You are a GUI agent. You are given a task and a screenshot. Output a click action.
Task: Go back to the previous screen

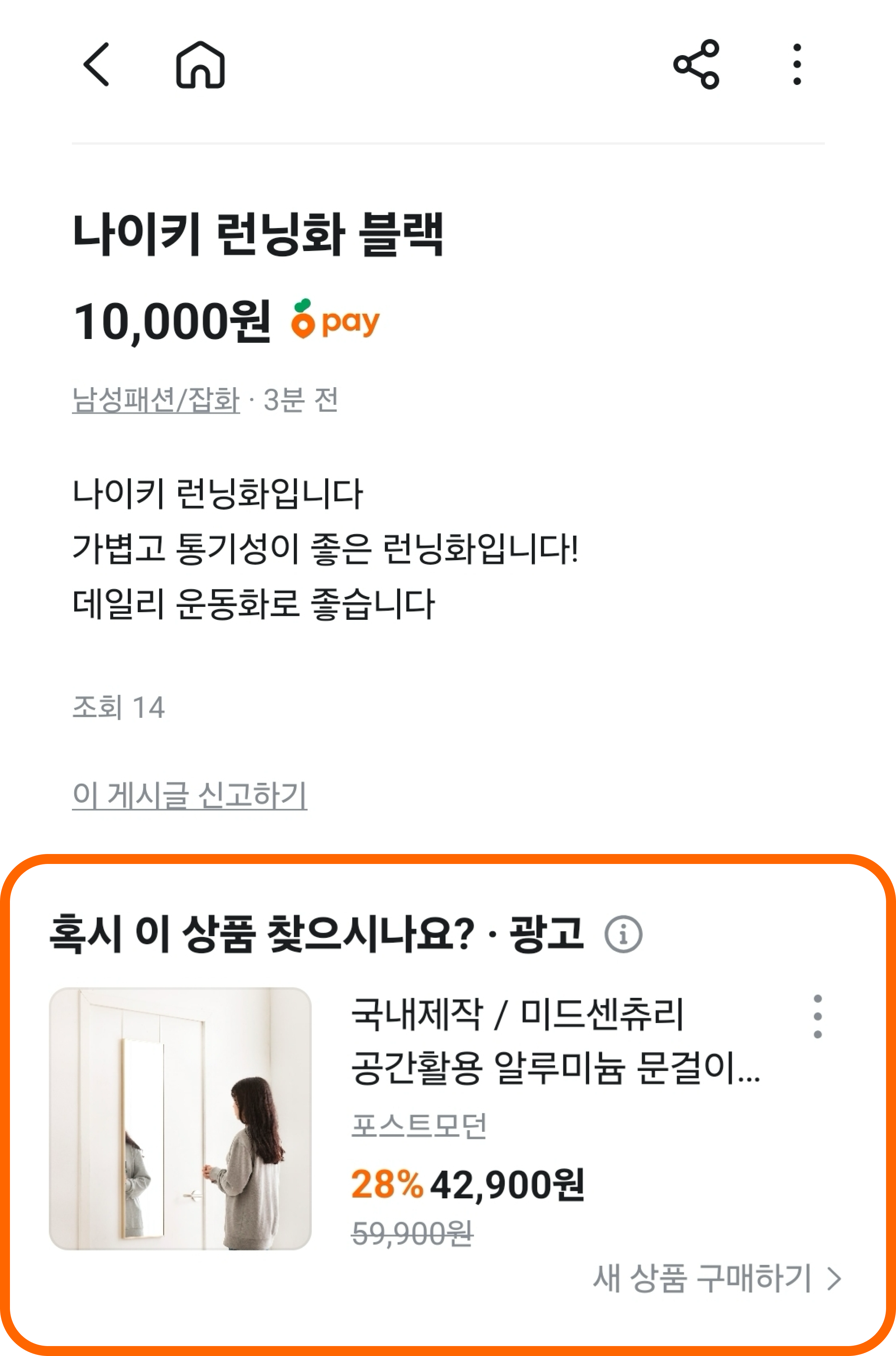96,65
